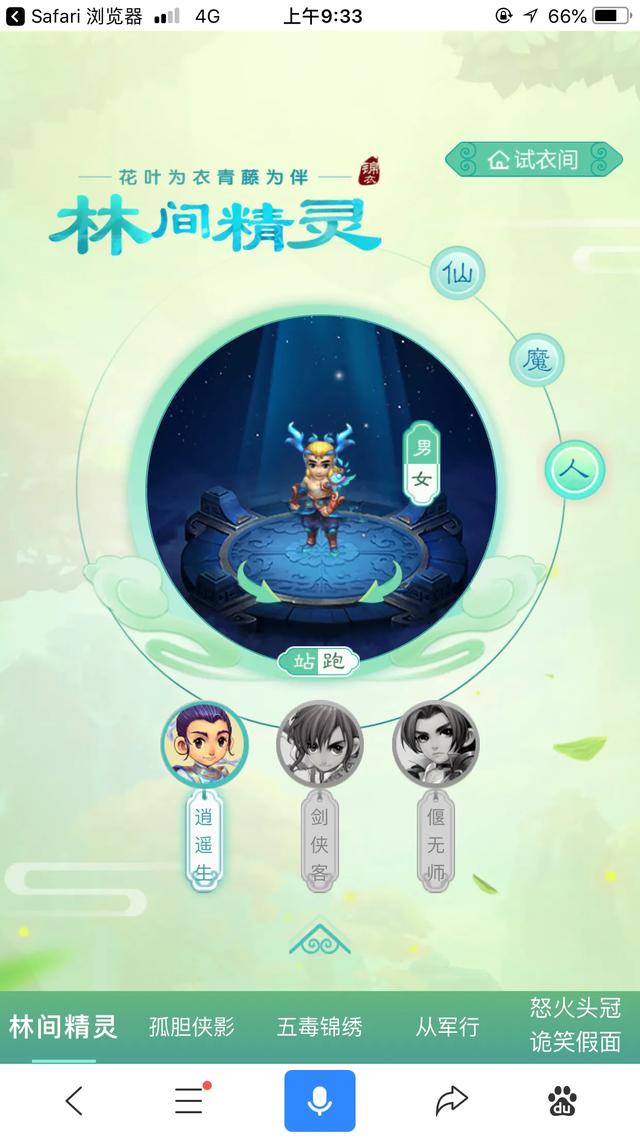Open the 怒火头冠 诡笑假面 tab
Image resolution: width=640 pixels, height=1138 pixels.
pos(575,1025)
